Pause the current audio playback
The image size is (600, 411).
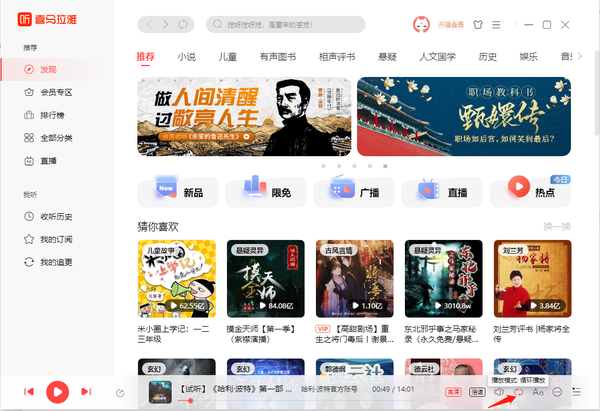click(x=57, y=391)
